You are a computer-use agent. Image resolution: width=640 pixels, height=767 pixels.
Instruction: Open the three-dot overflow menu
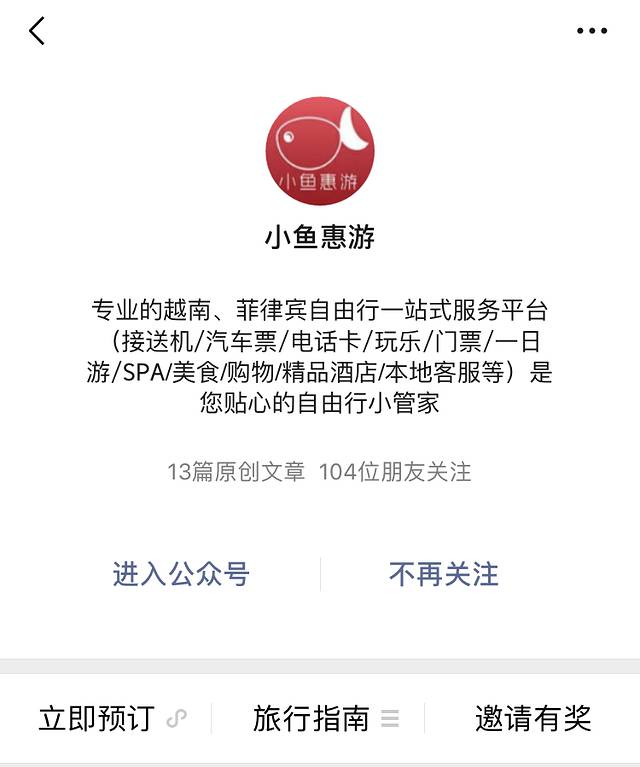pyautogui.click(x=592, y=31)
